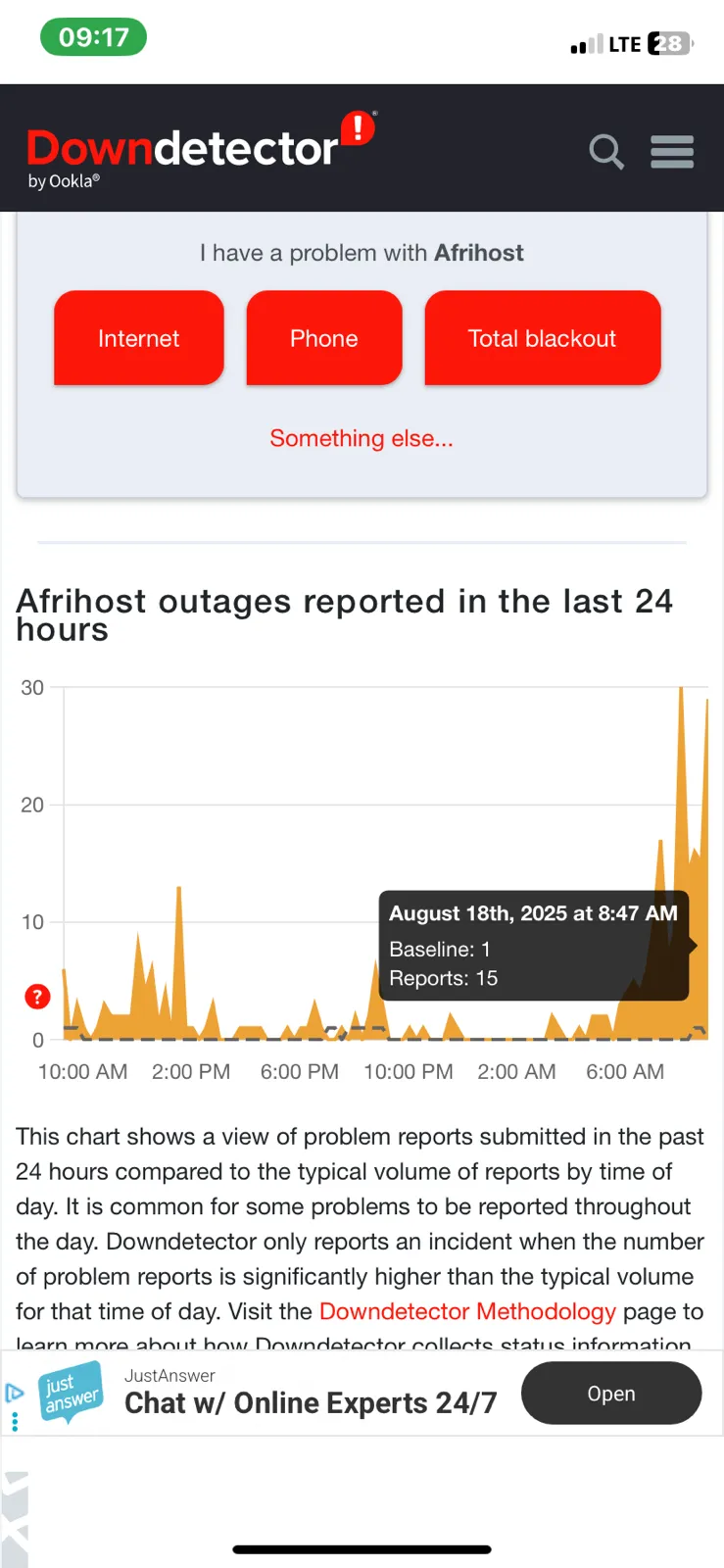724x1568 pixels.
Task: Report a Total blackout
Action: (x=543, y=338)
